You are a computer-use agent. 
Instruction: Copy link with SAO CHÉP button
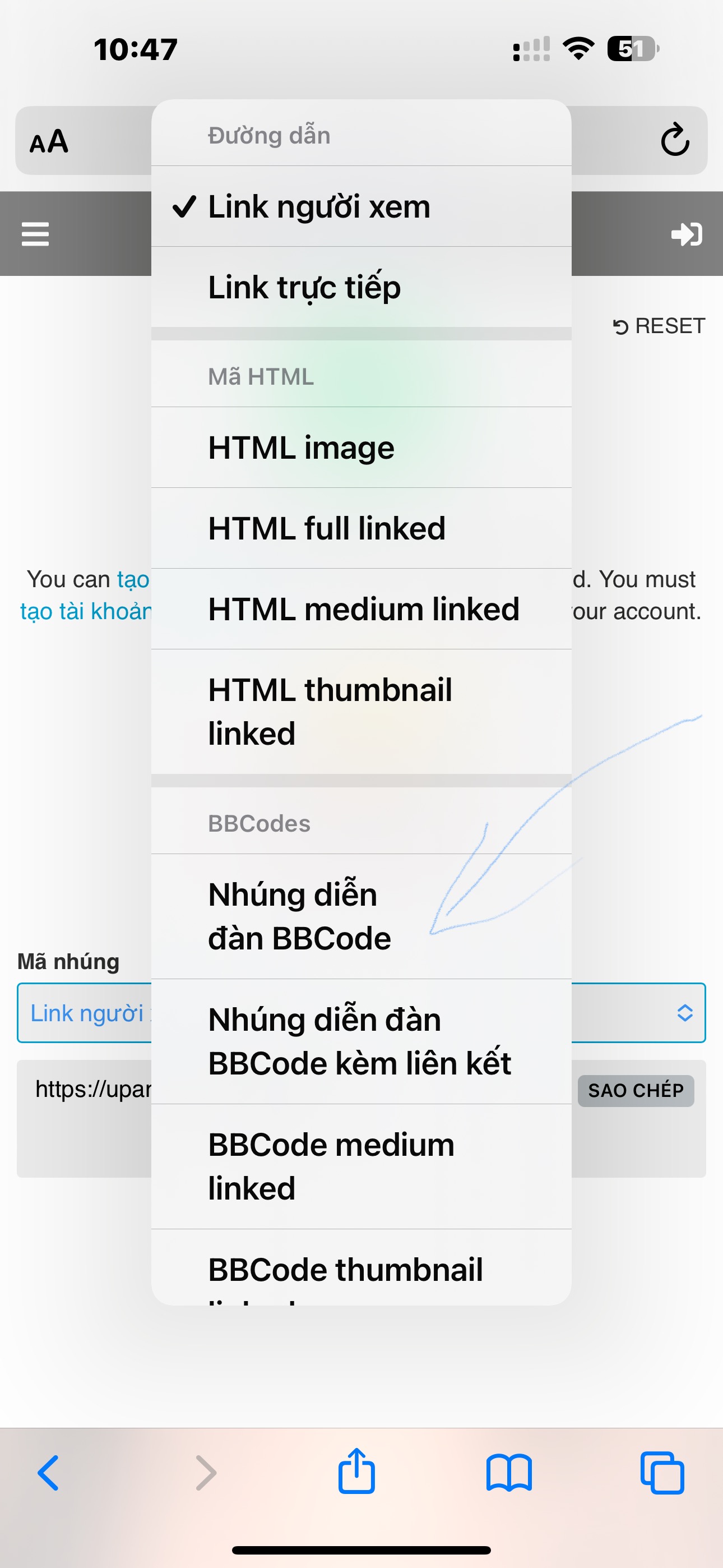coord(636,1090)
